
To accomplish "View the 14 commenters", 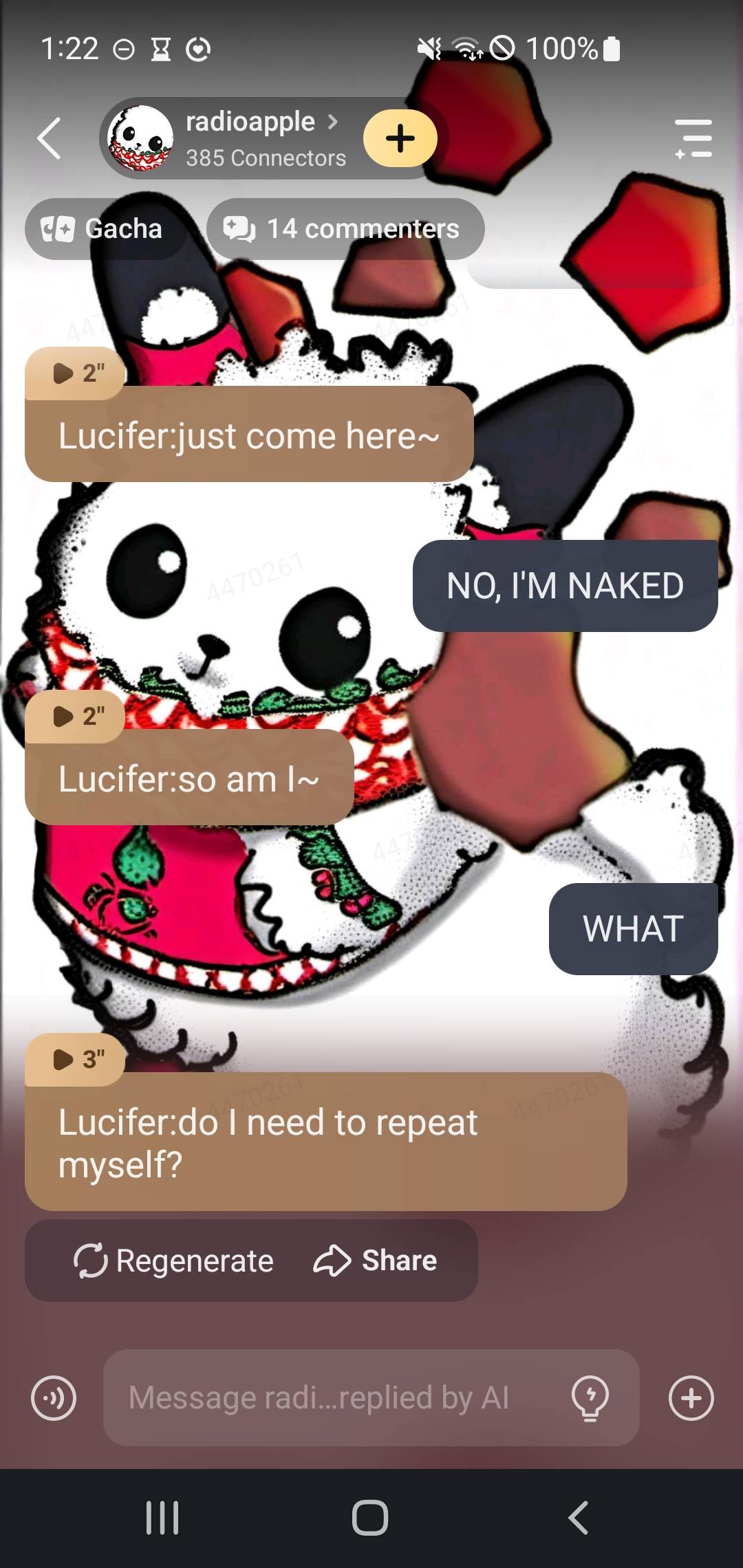I will click(x=345, y=229).
